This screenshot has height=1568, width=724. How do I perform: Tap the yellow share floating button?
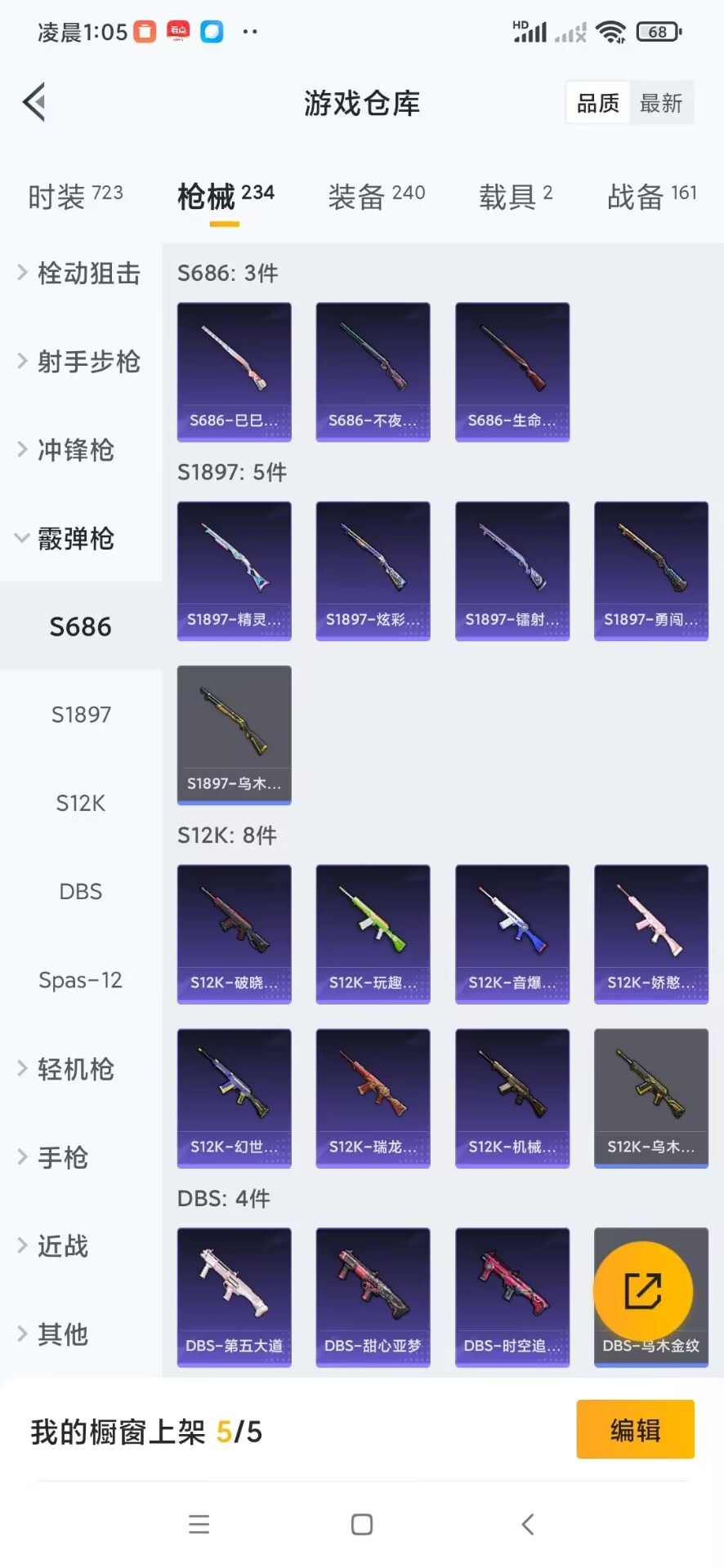point(643,1291)
